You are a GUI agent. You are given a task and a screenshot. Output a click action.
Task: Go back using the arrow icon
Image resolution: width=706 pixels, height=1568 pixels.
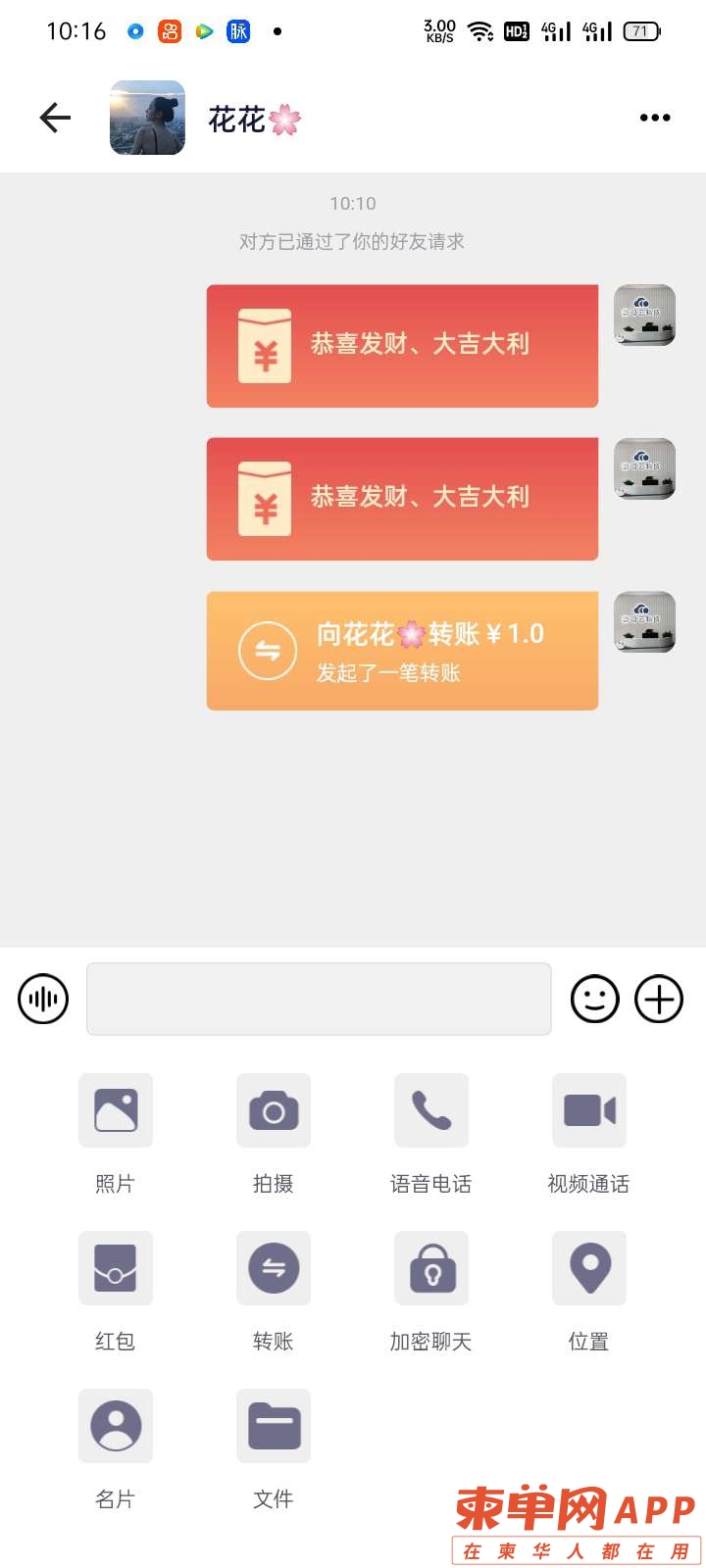[x=55, y=119]
